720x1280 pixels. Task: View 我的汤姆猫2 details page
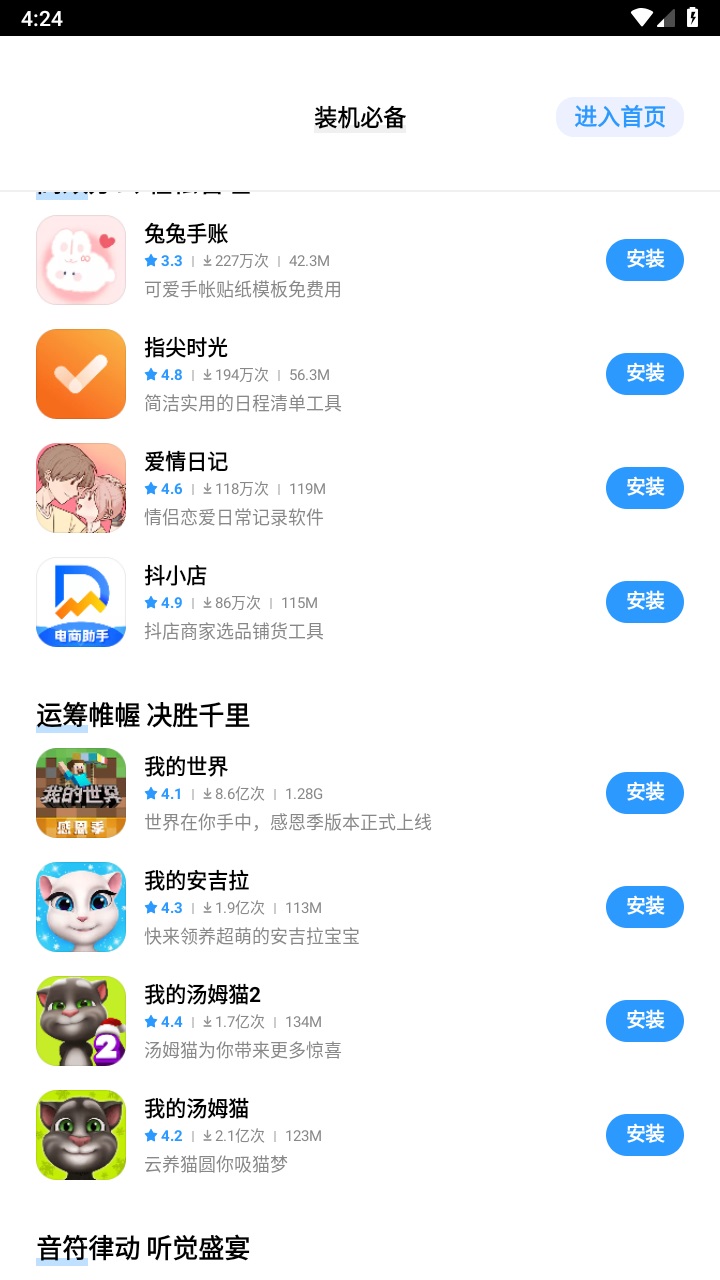click(x=300, y=1021)
